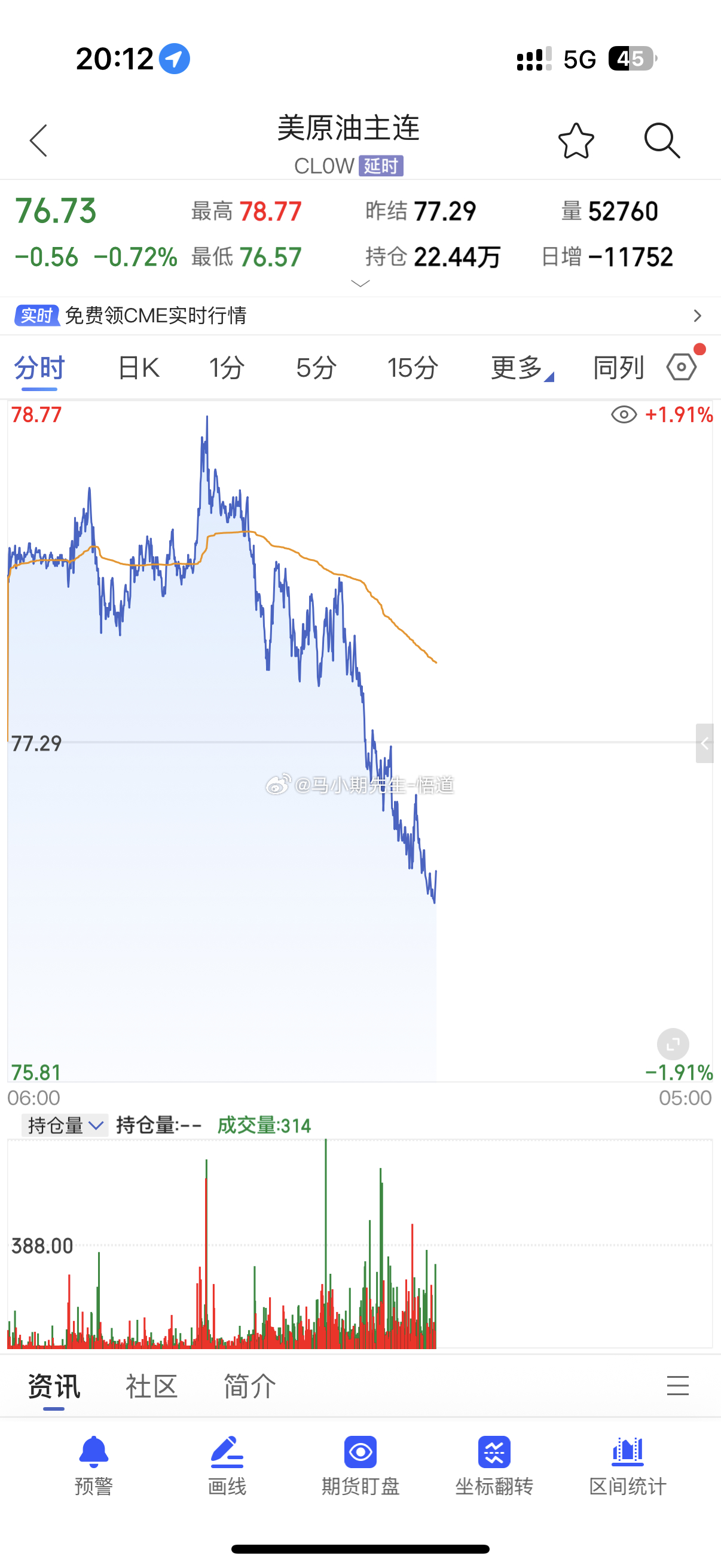Select the 1分 chart interval
This screenshot has width=721, height=1568.
pos(227,368)
